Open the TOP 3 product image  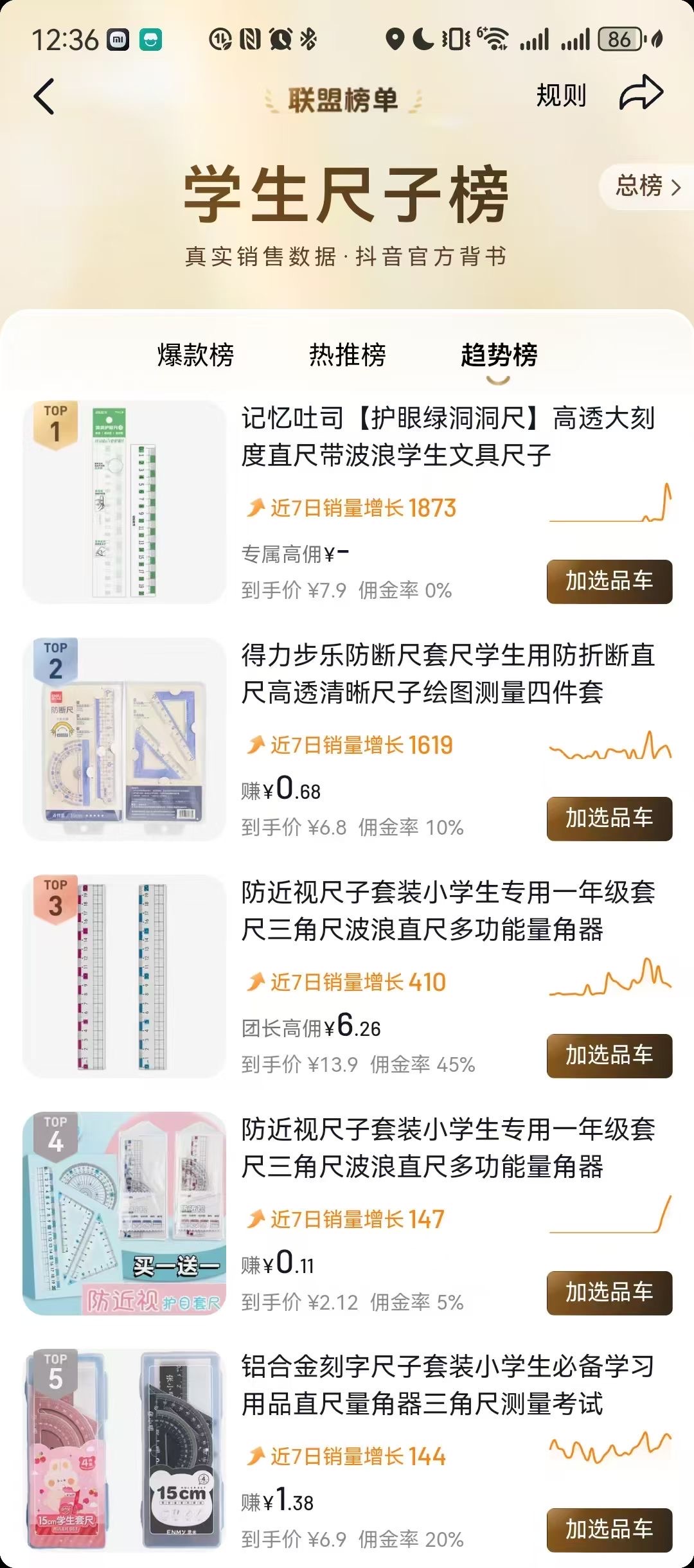click(125, 976)
